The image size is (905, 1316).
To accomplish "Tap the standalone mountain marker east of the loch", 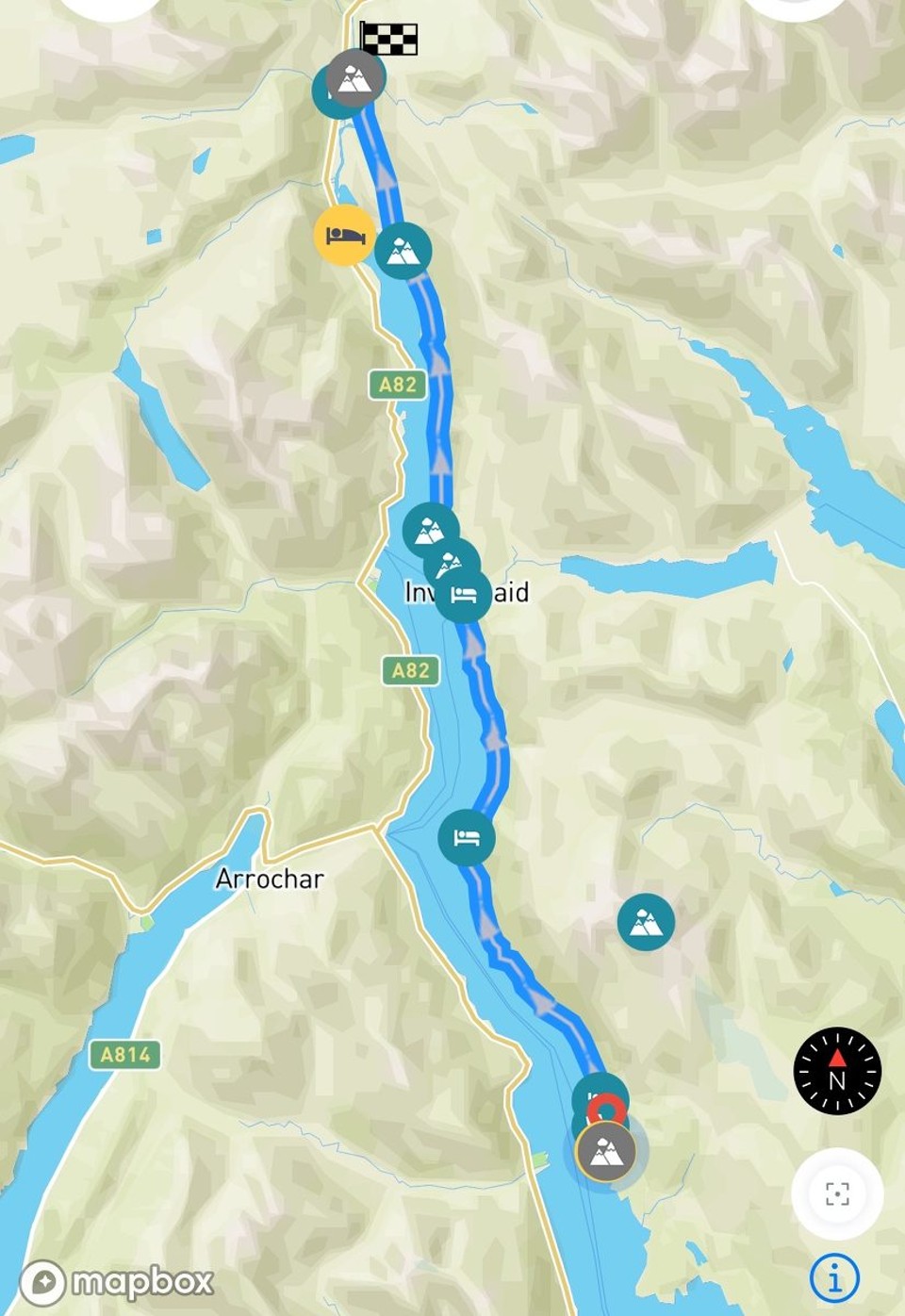I will (x=645, y=923).
